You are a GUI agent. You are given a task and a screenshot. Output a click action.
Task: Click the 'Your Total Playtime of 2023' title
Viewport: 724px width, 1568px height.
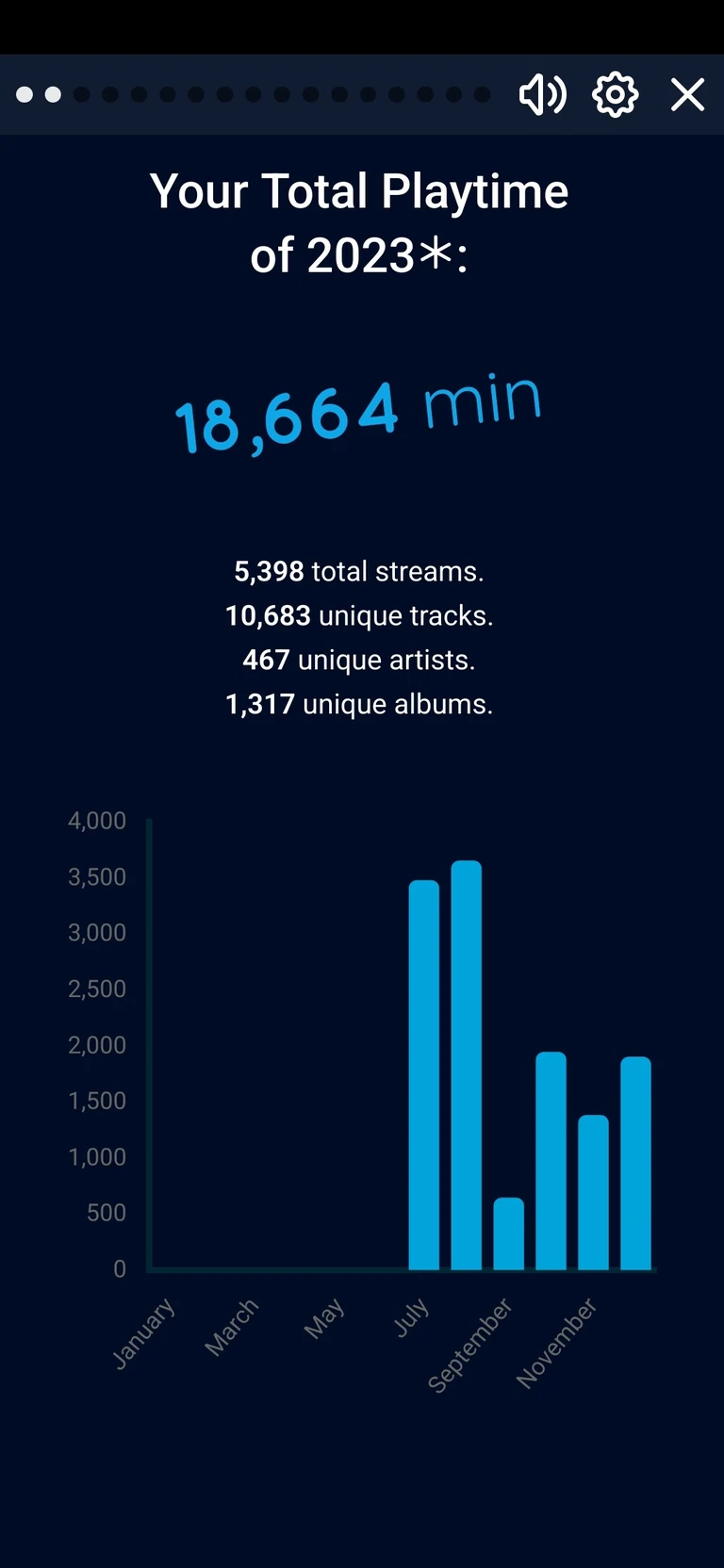coord(361,221)
